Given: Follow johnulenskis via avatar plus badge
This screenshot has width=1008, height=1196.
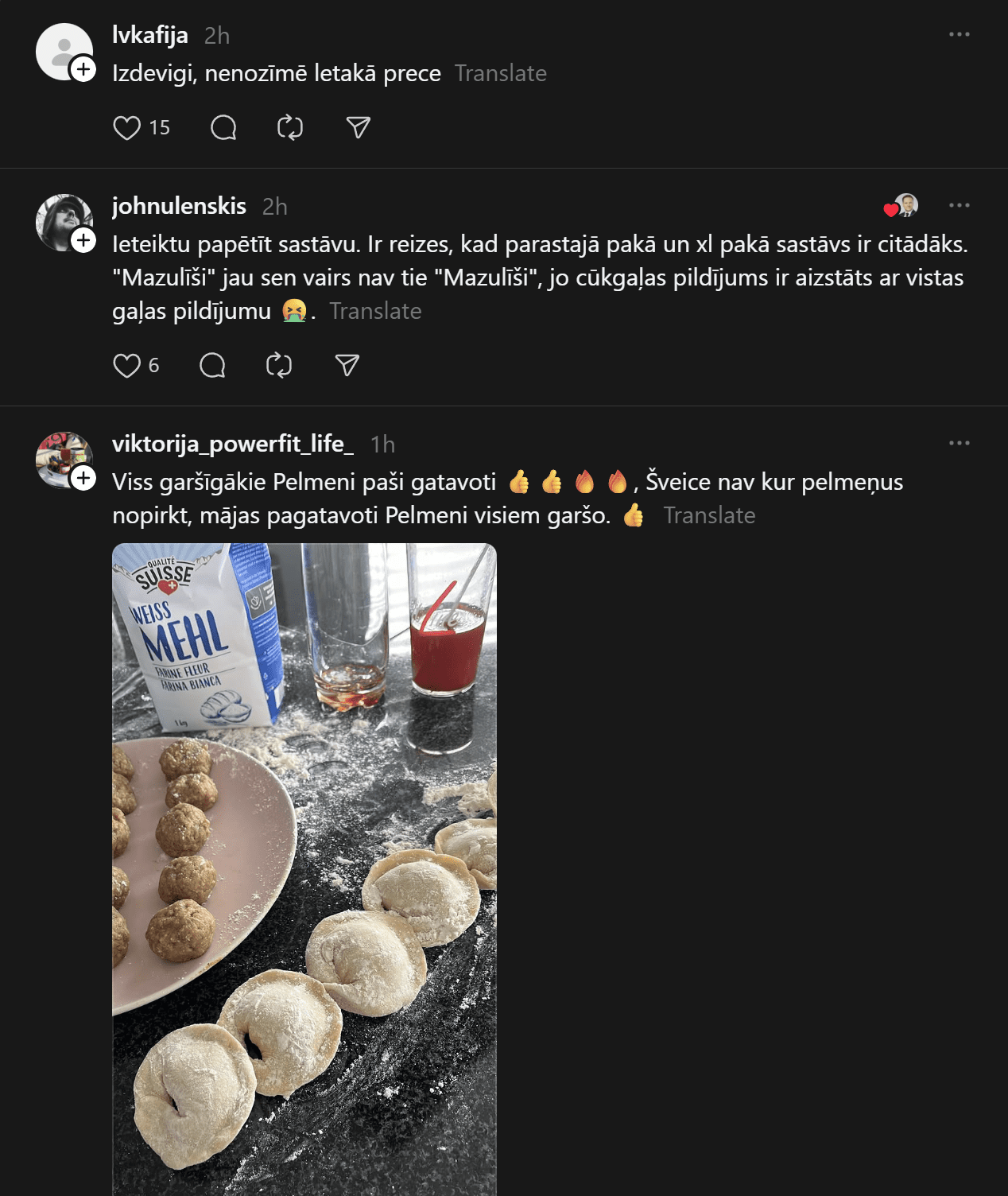Looking at the screenshot, I should point(83,240).
